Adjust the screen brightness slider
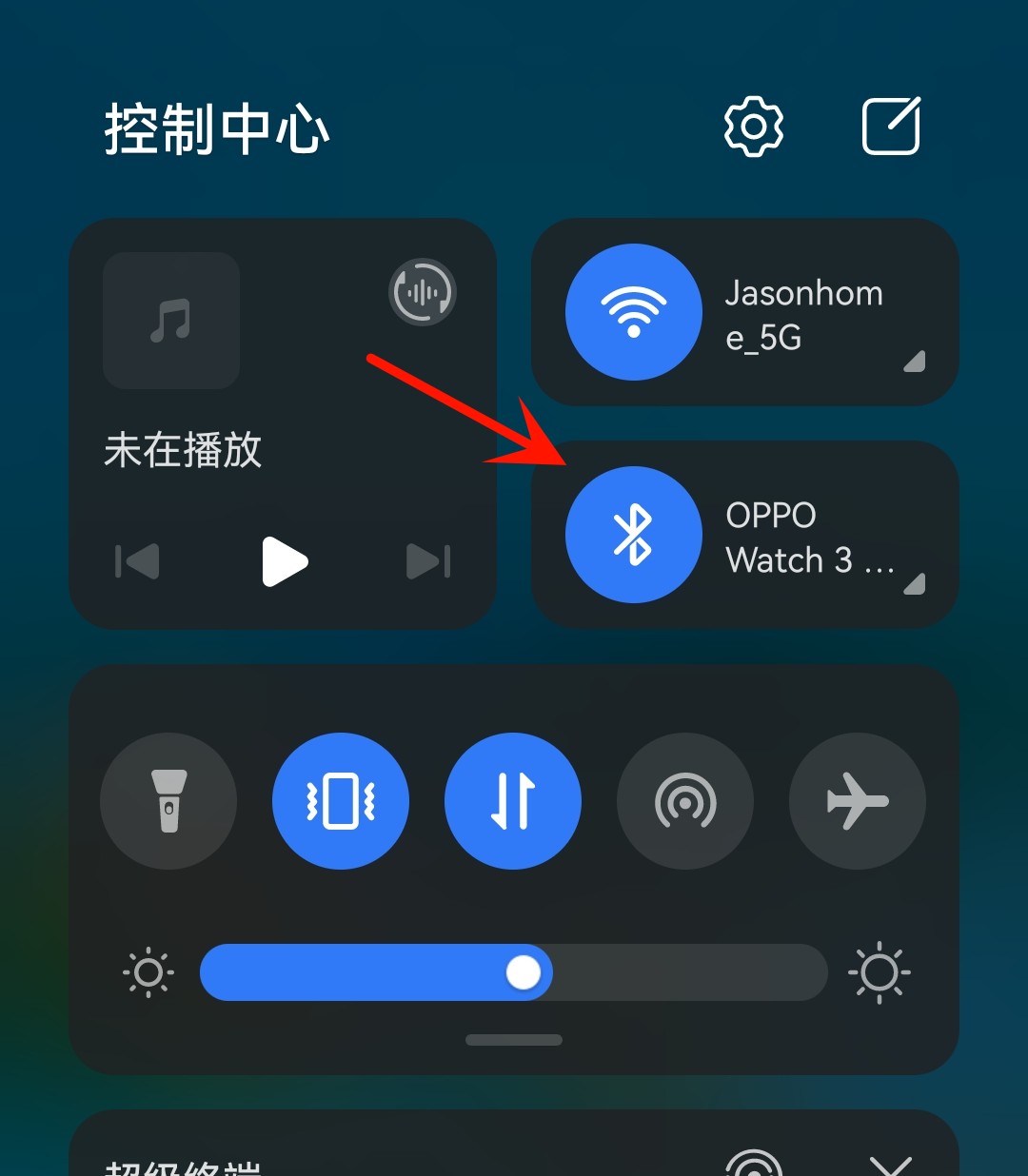Screen dimensions: 1028x1176 pos(524,972)
